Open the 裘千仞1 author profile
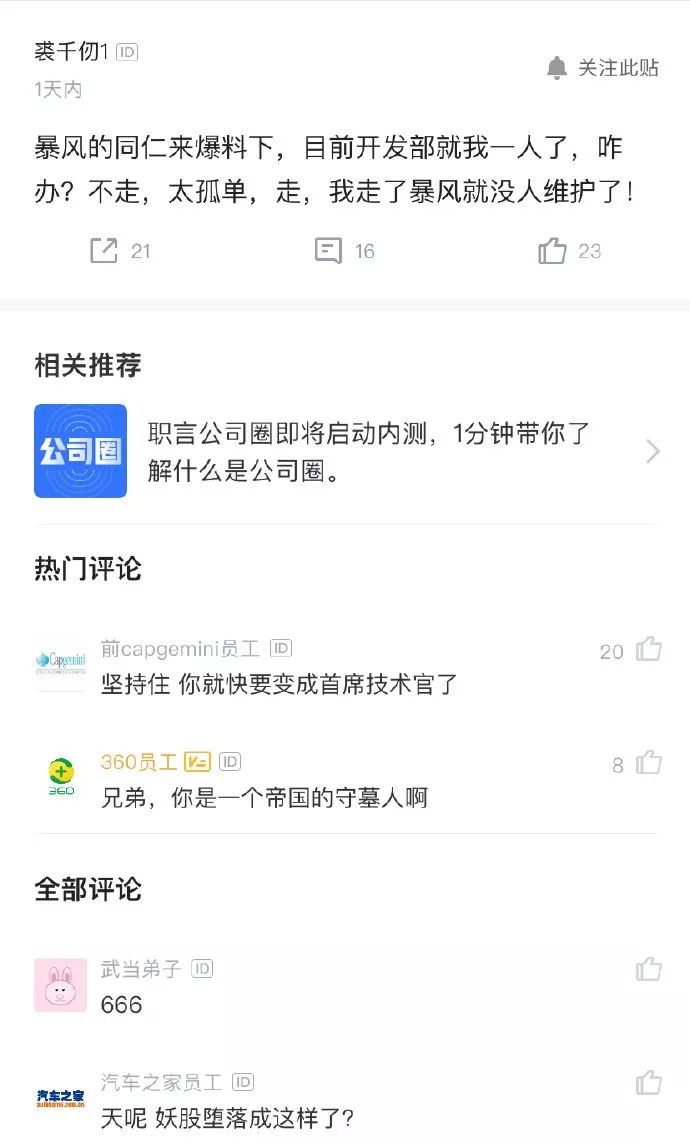Screen dimensions: 690x1143 point(68,52)
